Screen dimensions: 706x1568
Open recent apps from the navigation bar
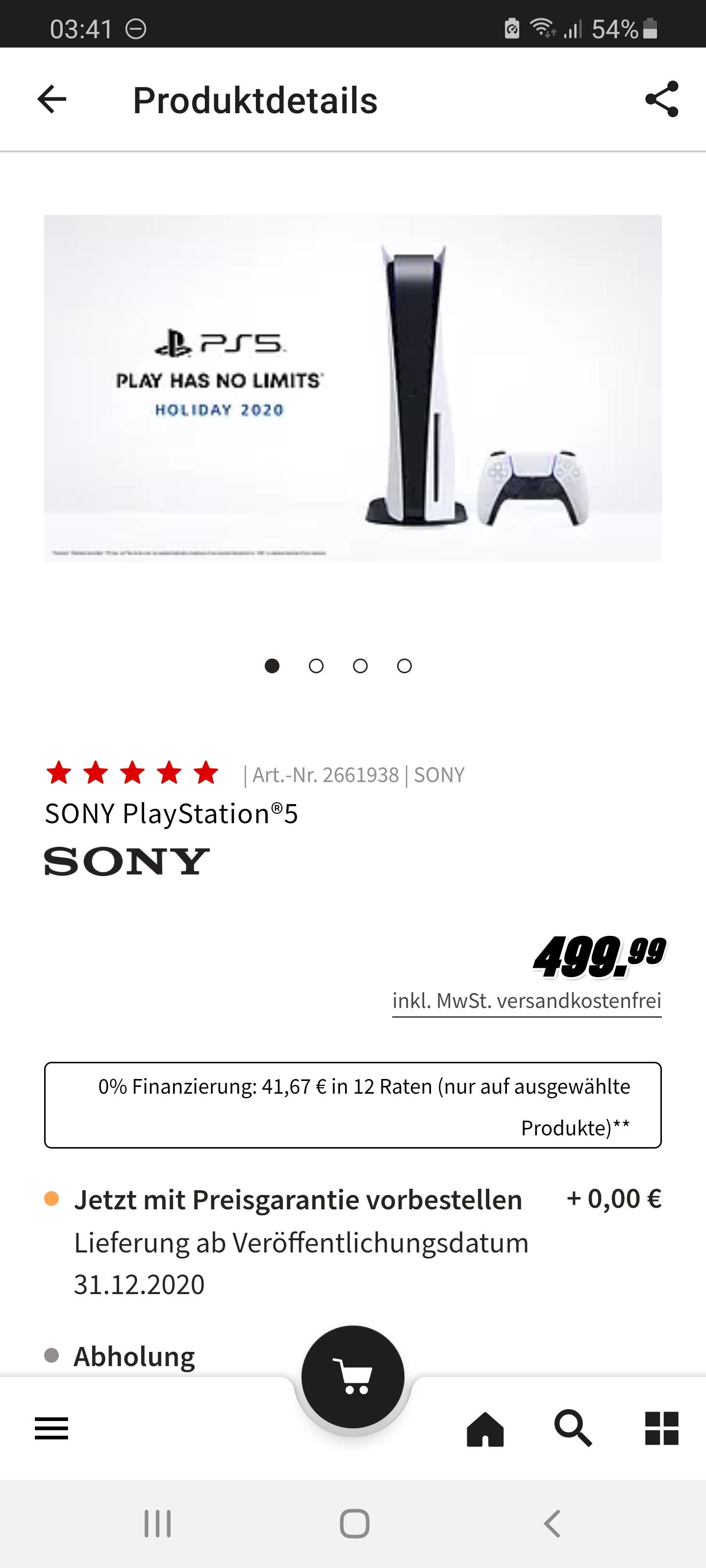(157, 1523)
